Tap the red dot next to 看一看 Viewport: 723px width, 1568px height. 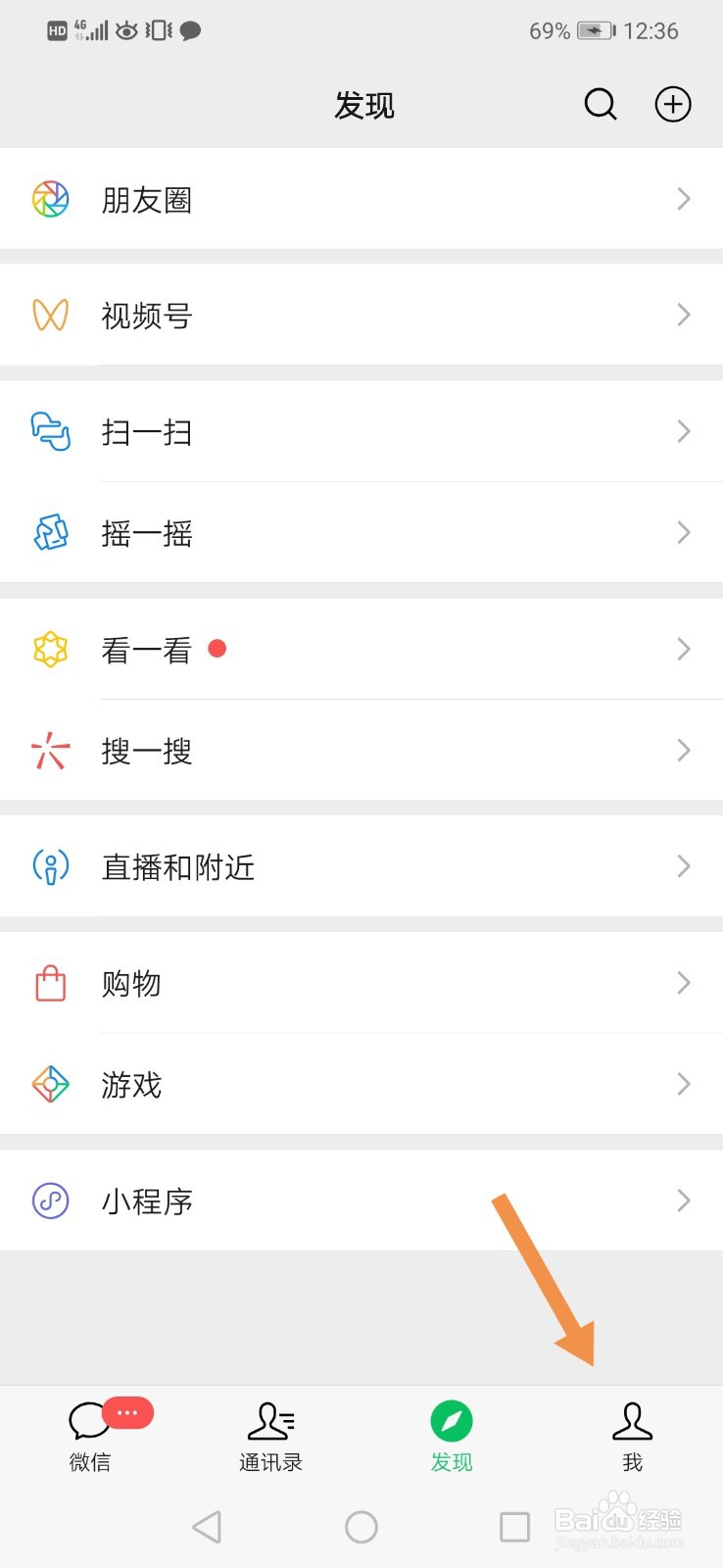[x=217, y=648]
